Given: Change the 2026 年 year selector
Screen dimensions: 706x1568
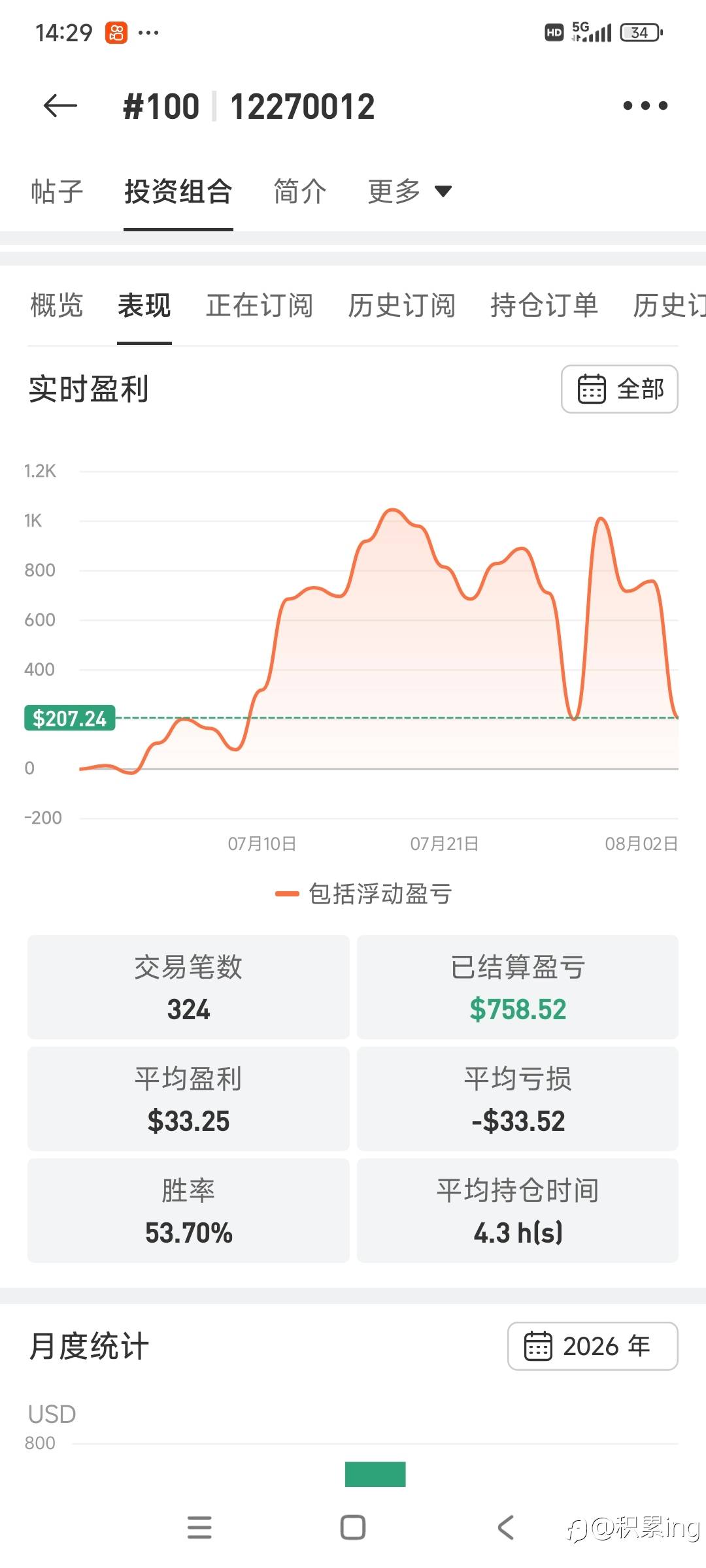Looking at the screenshot, I should pos(593,1346).
